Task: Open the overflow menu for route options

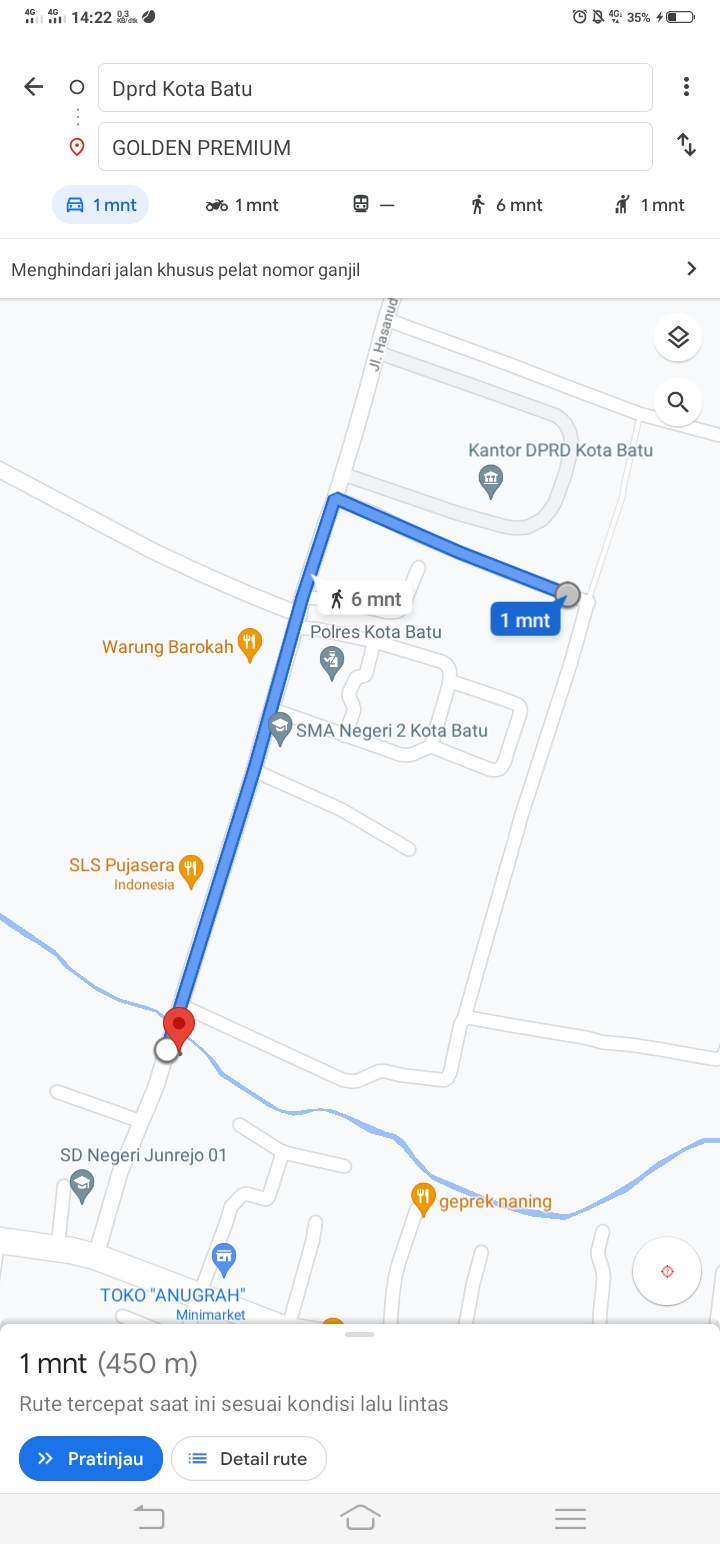Action: tap(686, 87)
